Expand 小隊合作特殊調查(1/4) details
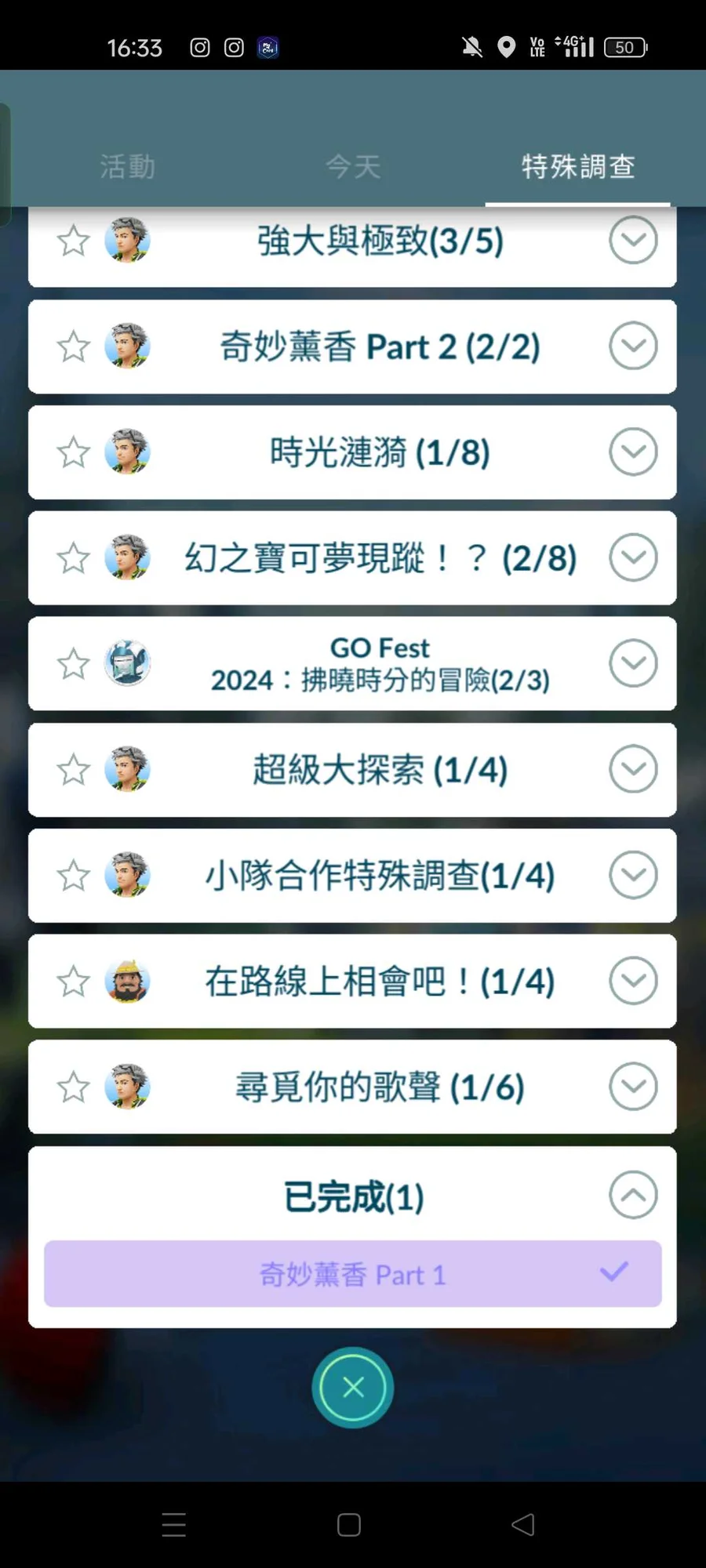 tap(632, 875)
